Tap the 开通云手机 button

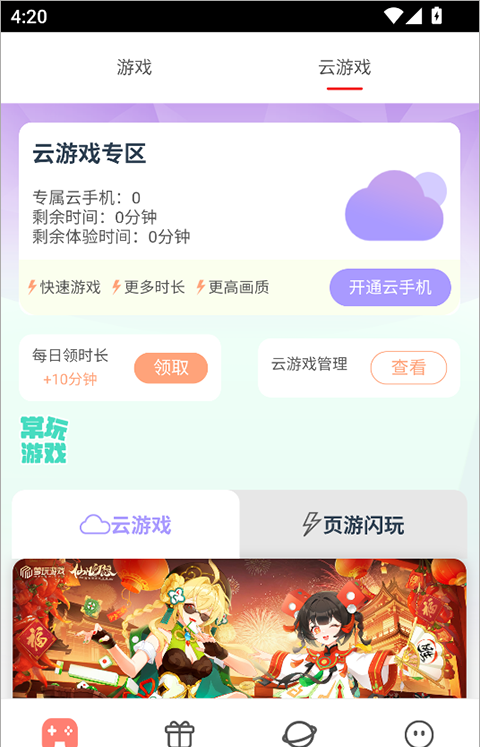390,287
